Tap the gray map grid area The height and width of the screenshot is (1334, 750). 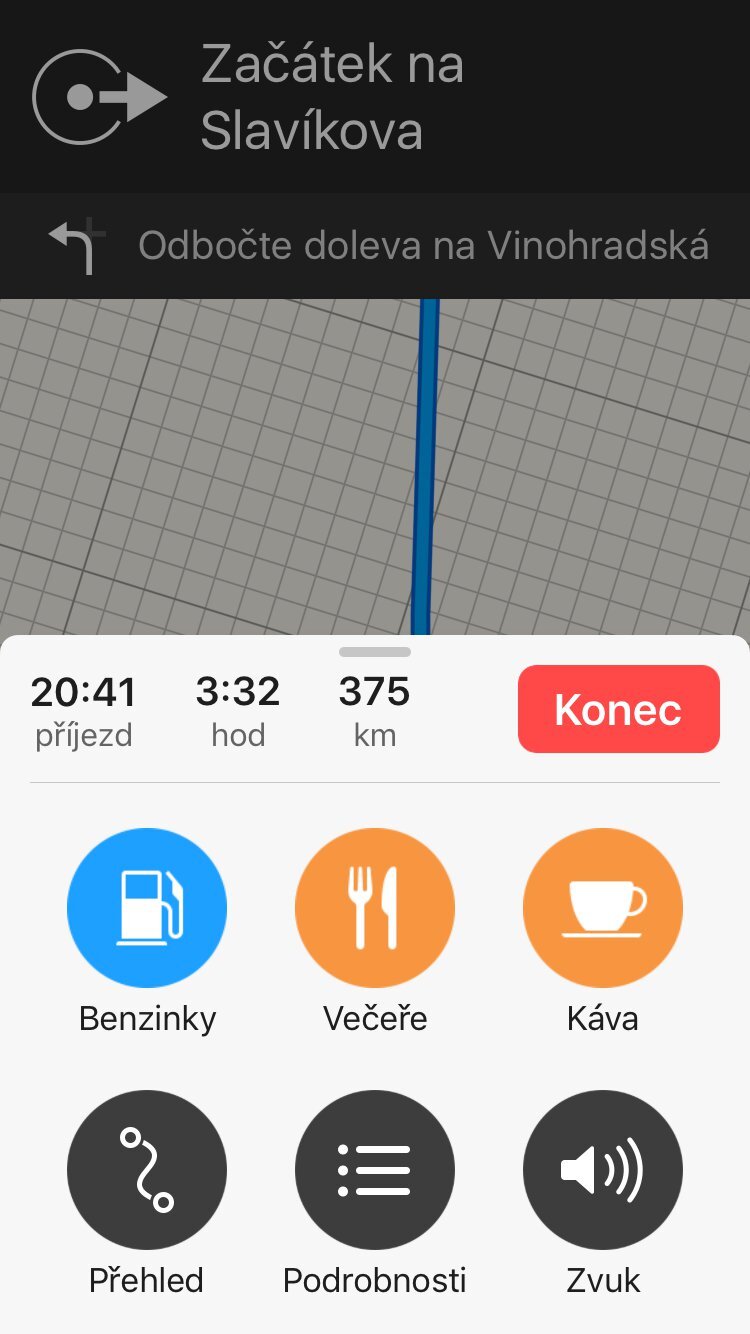point(180,470)
